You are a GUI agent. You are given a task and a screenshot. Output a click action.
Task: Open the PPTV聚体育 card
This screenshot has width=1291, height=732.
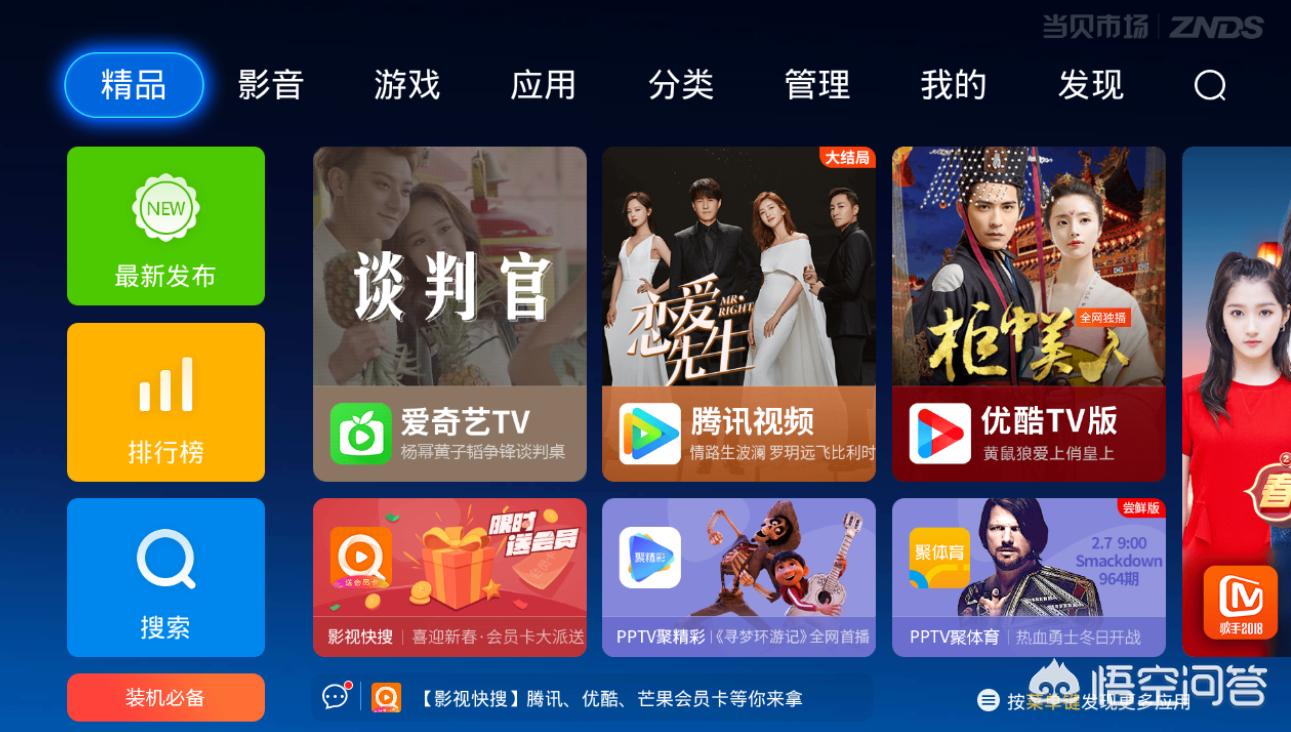(1028, 577)
